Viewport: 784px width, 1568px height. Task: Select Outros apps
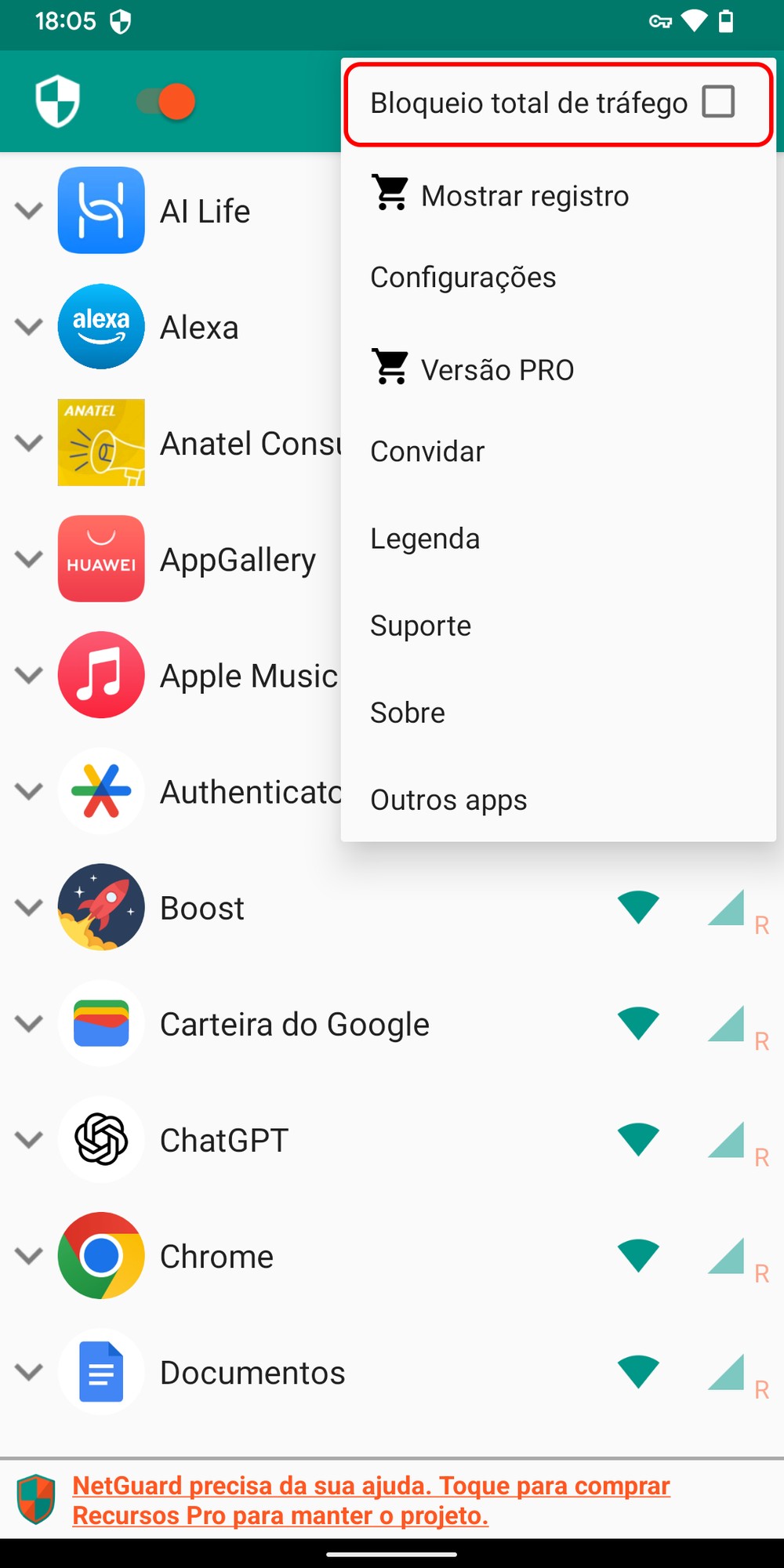click(x=448, y=800)
